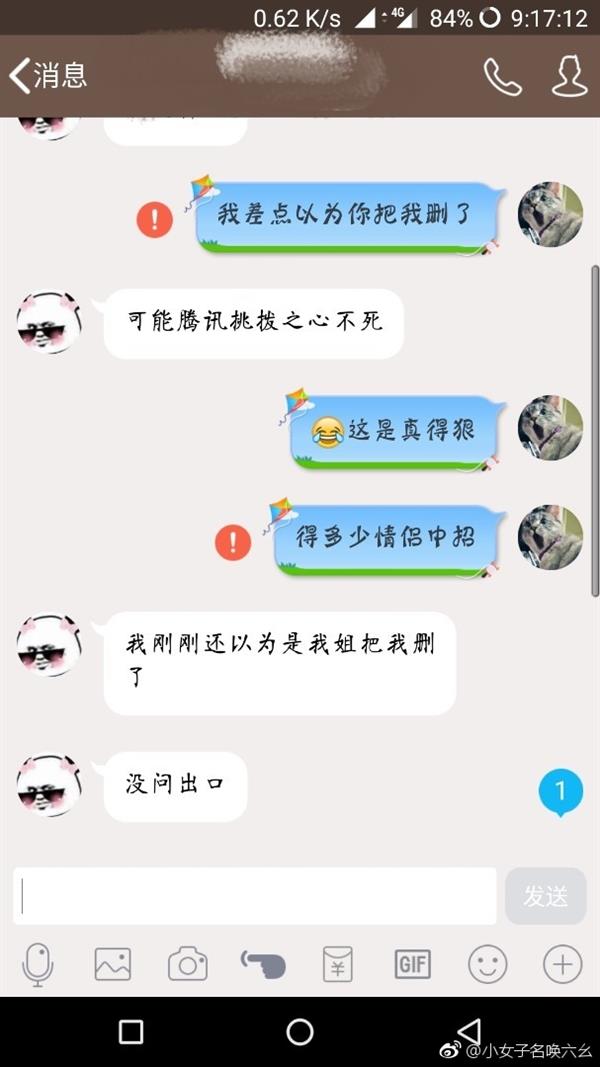The width and height of the screenshot is (600, 1067).
Task: Open the emoji smiley panel
Action: click(488, 964)
